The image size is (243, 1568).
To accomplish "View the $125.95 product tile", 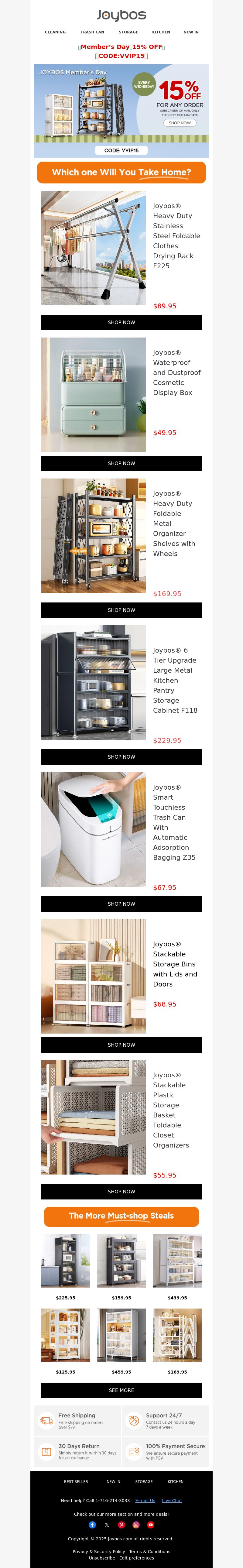I will [x=66, y=1336].
